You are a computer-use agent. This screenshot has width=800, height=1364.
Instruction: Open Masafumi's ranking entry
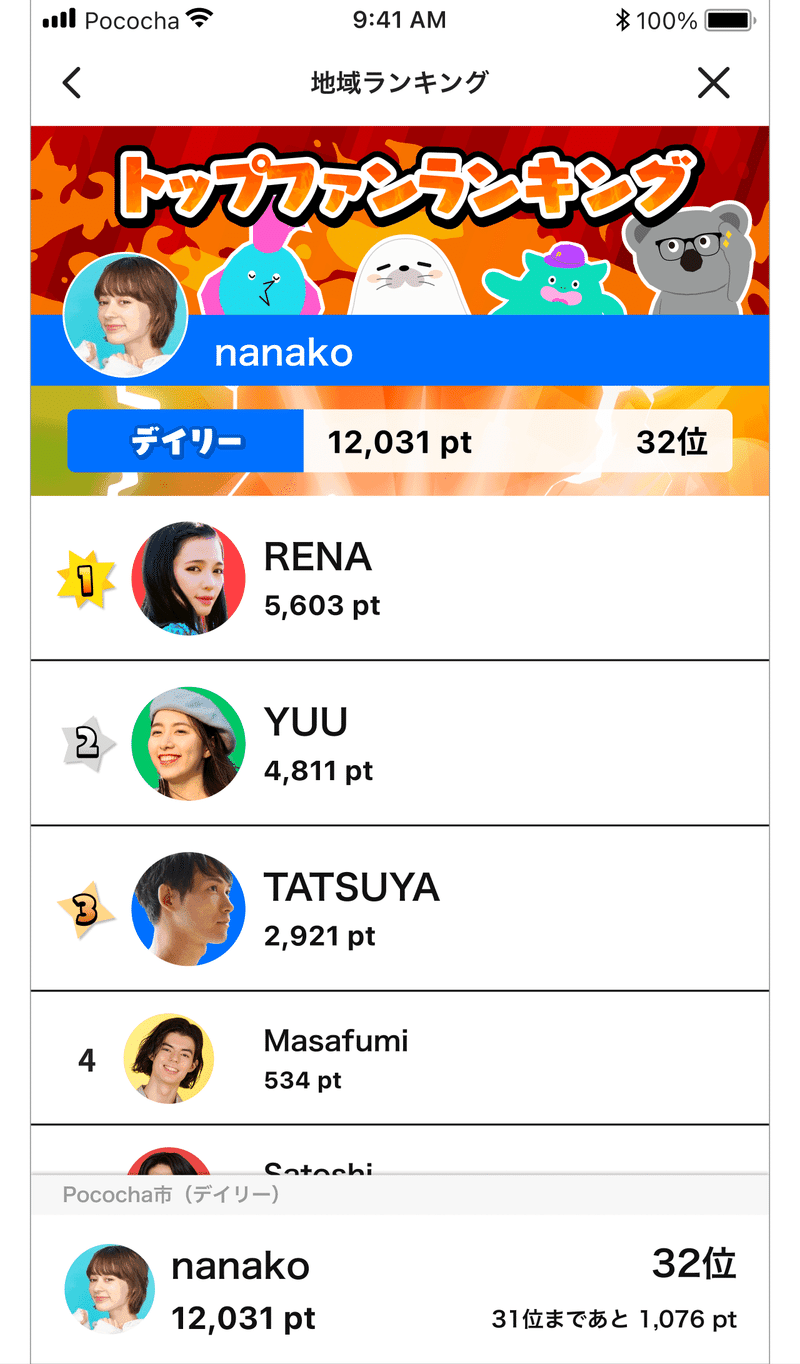click(400, 1058)
